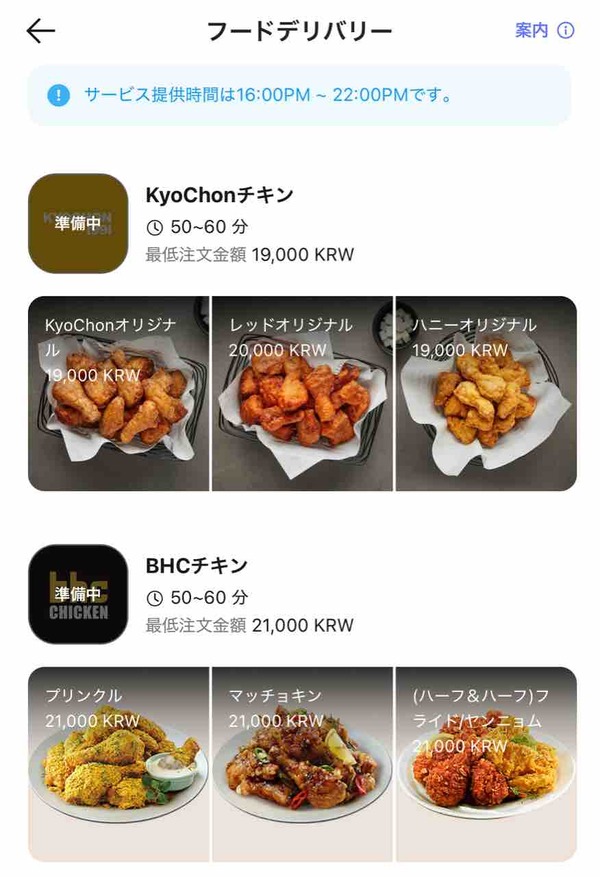The image size is (600, 877).
Task: Open the 案内 info link
Action: coord(544,31)
